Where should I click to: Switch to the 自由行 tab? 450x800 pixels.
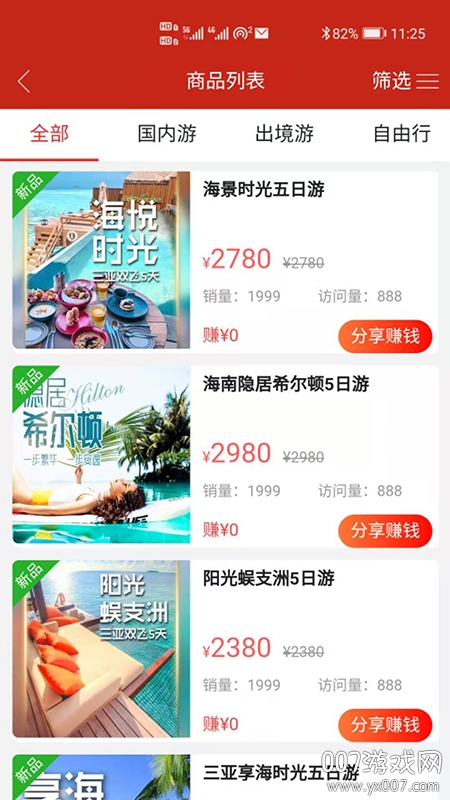402,134
